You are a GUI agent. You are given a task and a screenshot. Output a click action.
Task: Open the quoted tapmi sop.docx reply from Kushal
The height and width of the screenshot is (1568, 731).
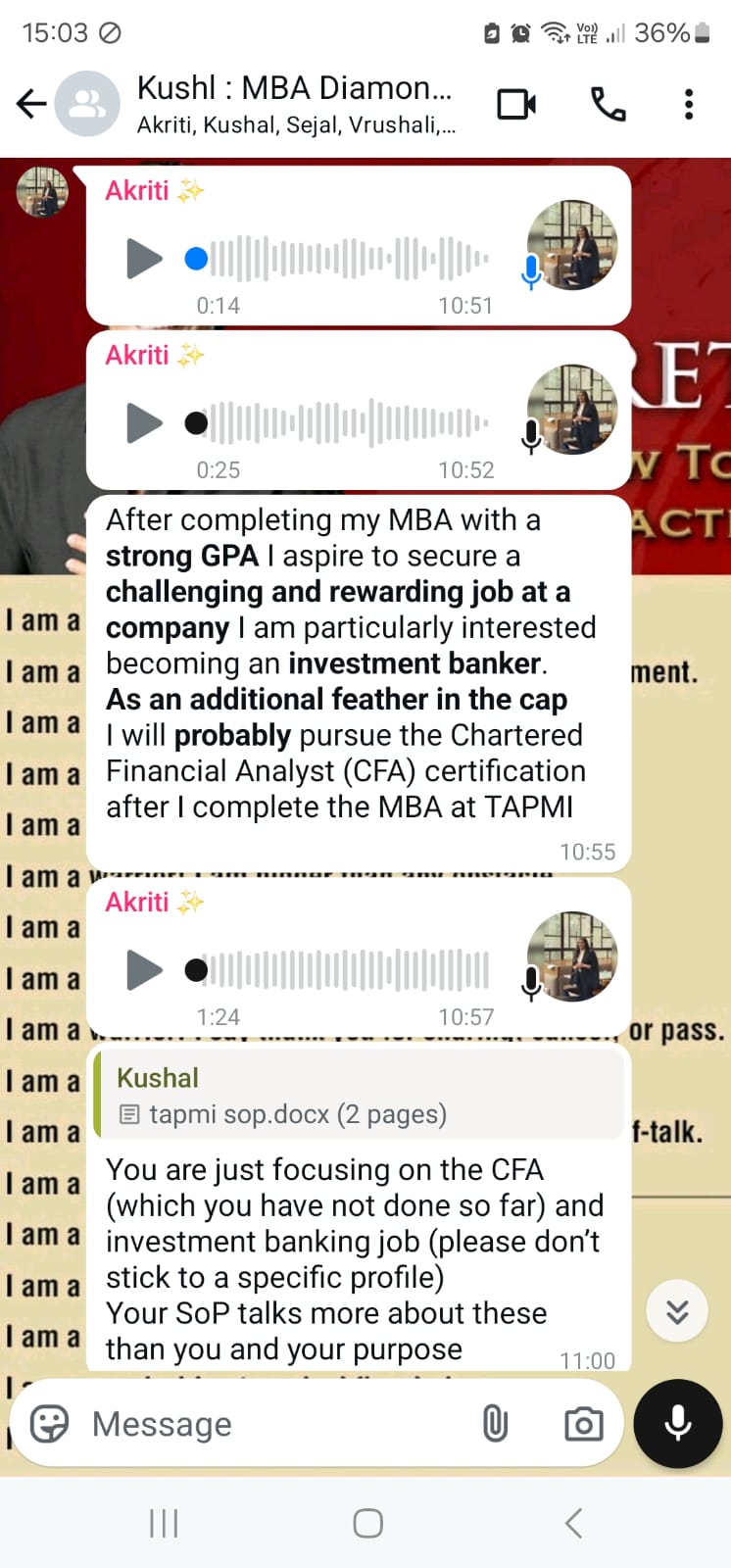pyautogui.click(x=359, y=1096)
